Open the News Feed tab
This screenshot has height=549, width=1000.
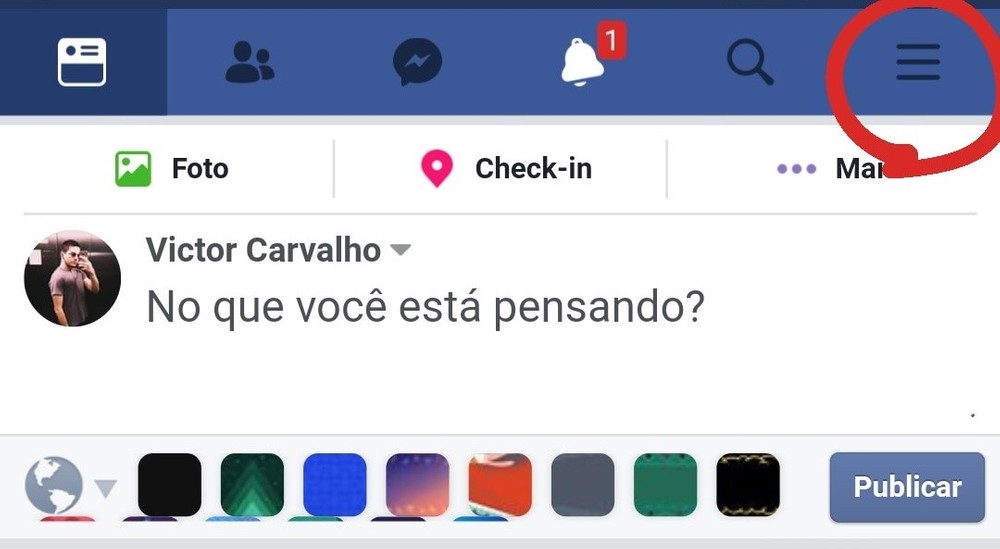pyautogui.click(x=82, y=62)
